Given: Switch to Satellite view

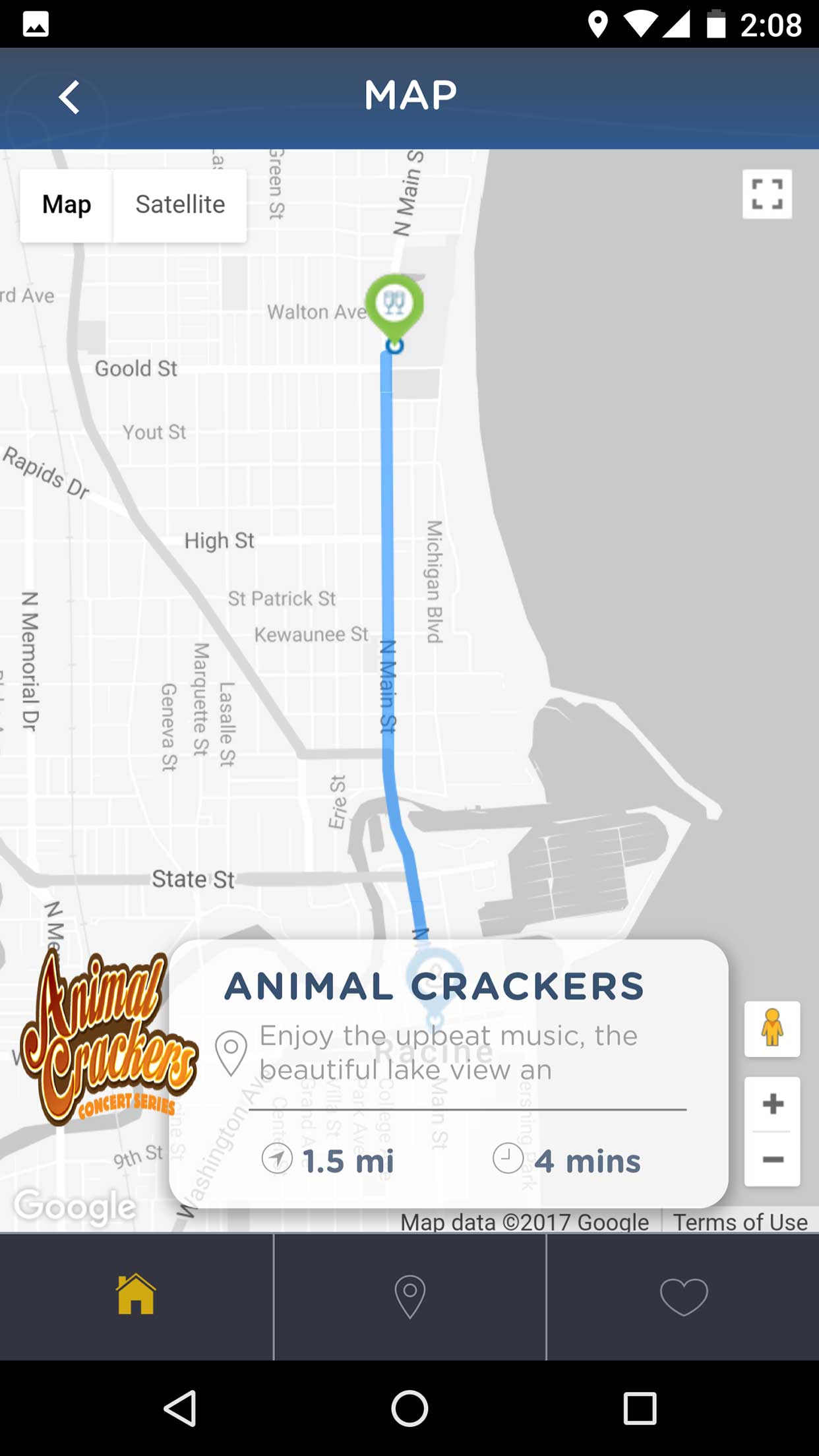Looking at the screenshot, I should [180, 205].
